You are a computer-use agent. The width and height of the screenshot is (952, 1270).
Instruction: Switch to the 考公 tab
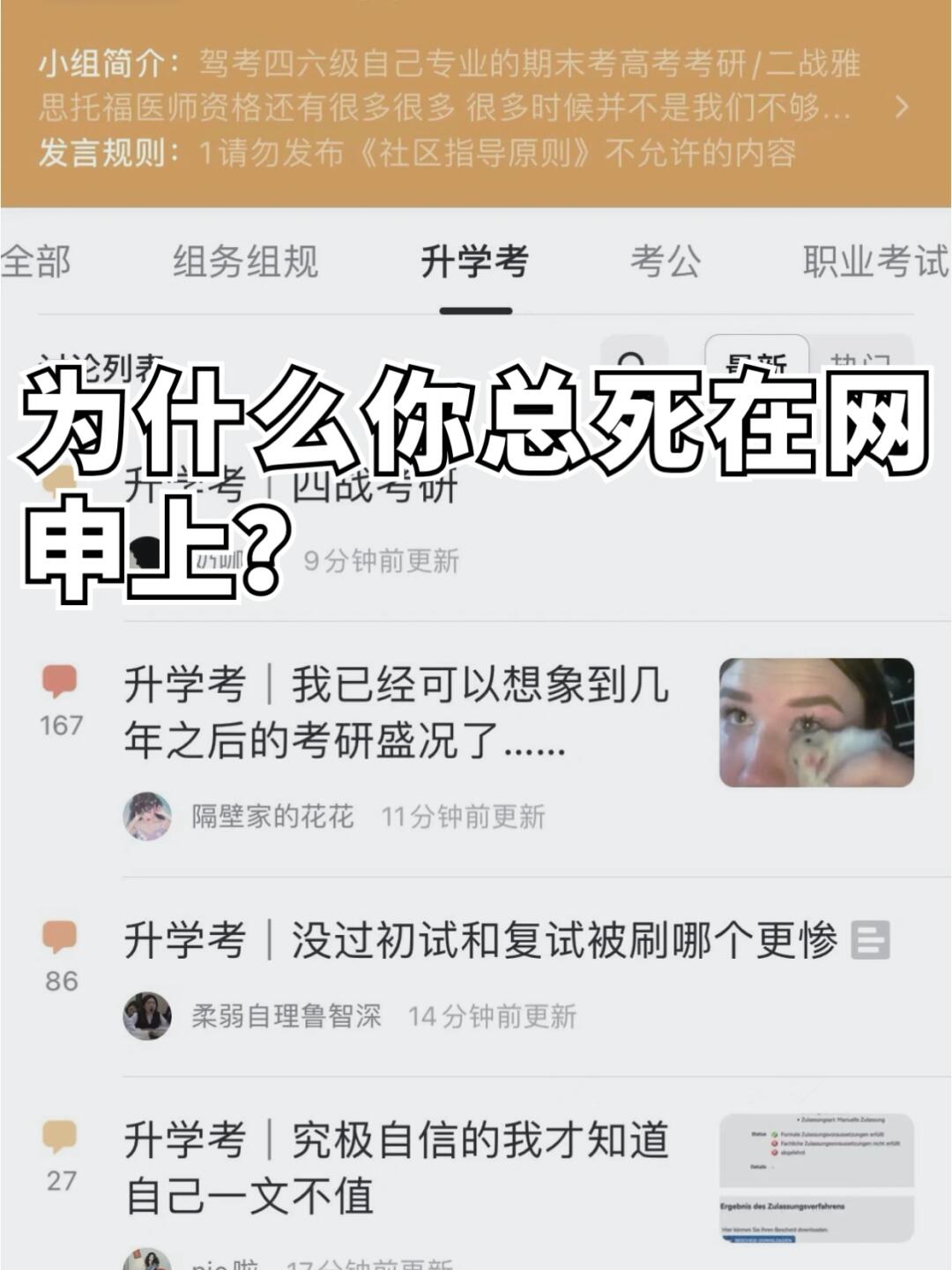(664, 262)
